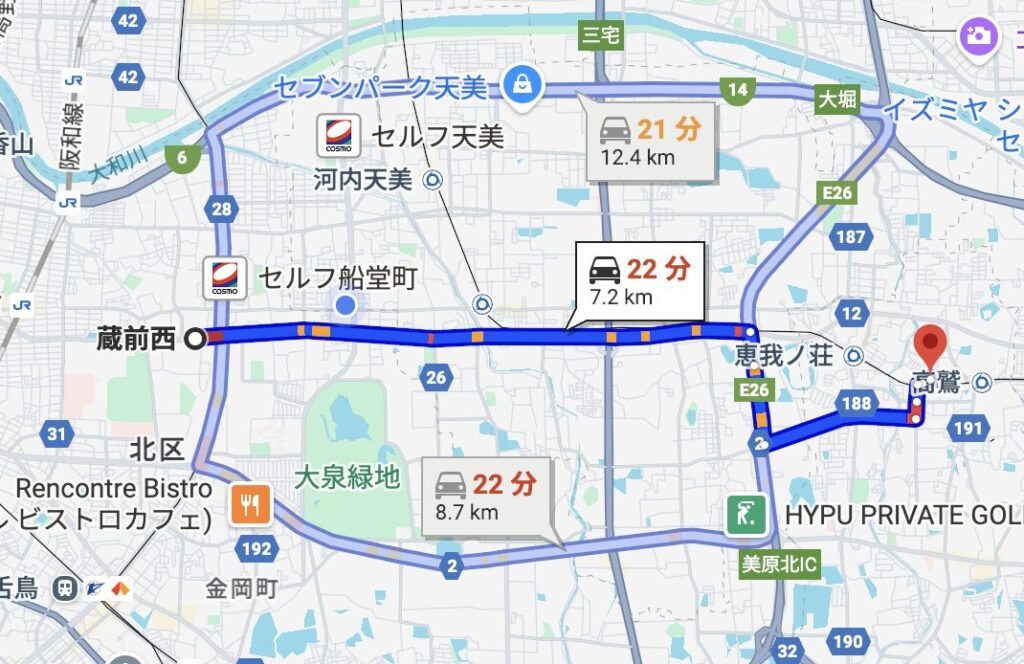Open 大泉緑地 park label

(x=347, y=478)
